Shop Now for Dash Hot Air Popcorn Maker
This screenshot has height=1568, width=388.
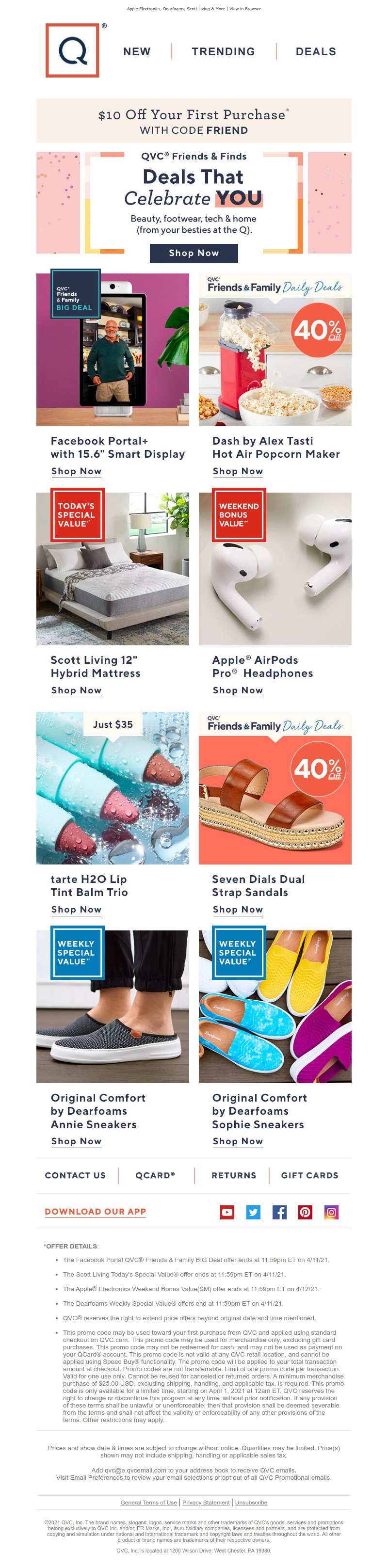[x=238, y=471]
